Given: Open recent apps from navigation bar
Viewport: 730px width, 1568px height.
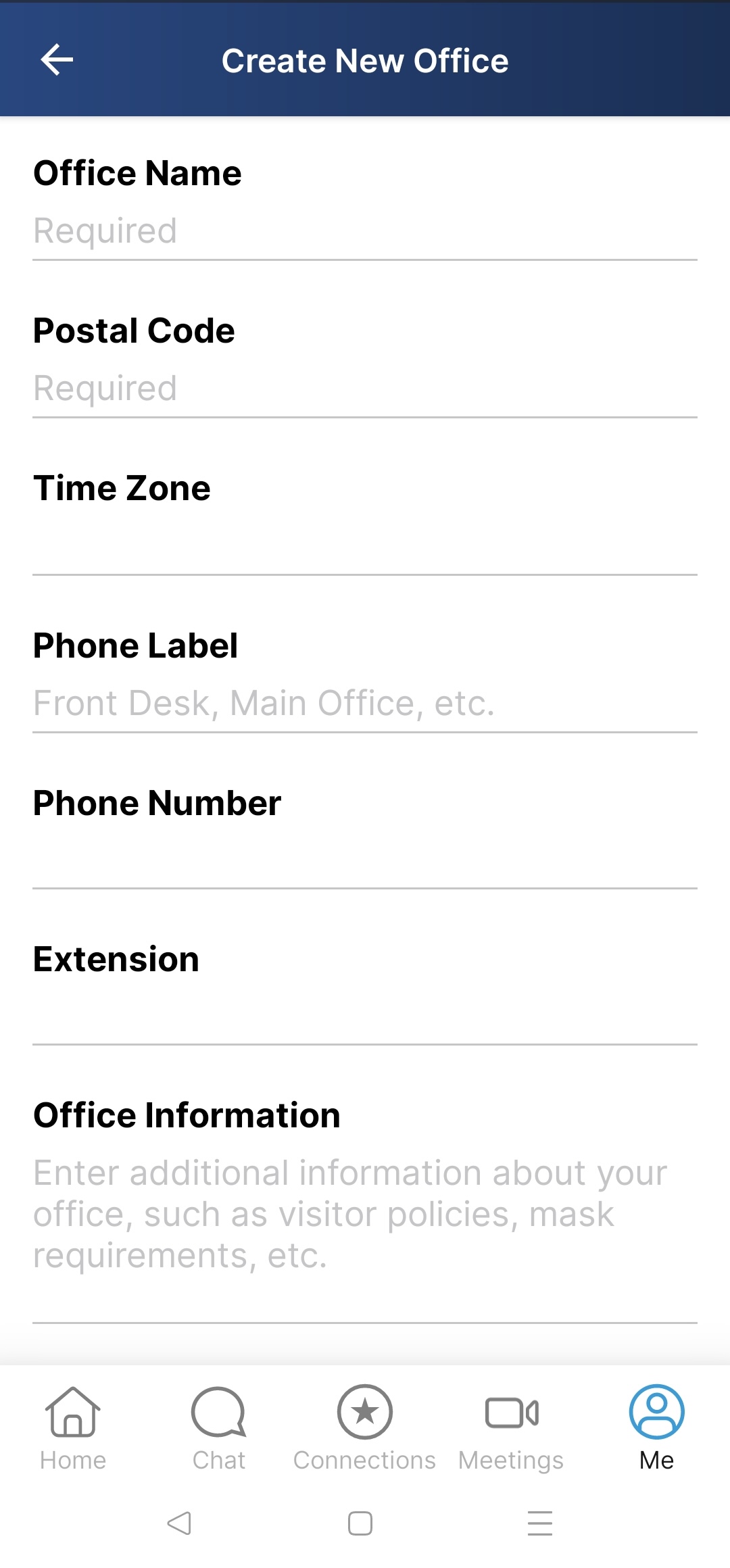Looking at the screenshot, I should [539, 1523].
